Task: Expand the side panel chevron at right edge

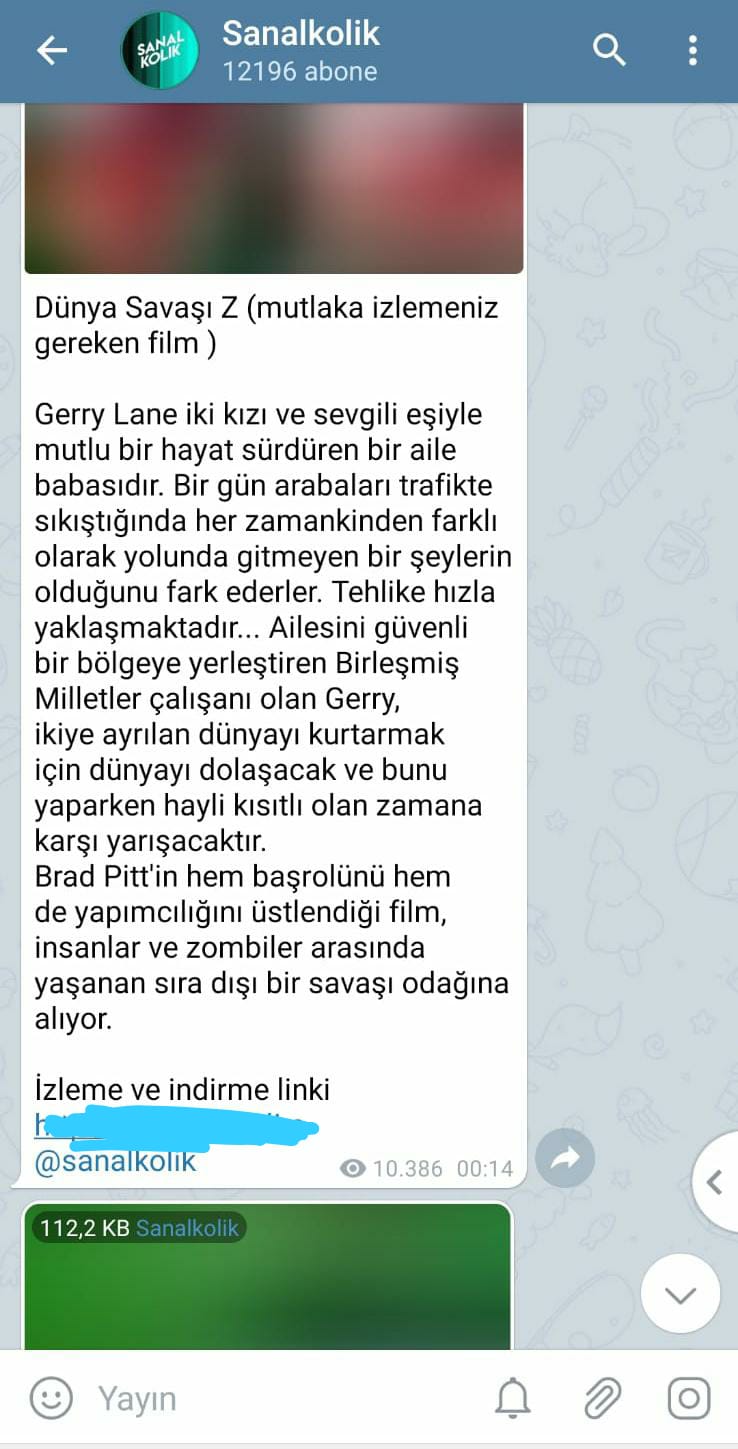Action: click(714, 1182)
